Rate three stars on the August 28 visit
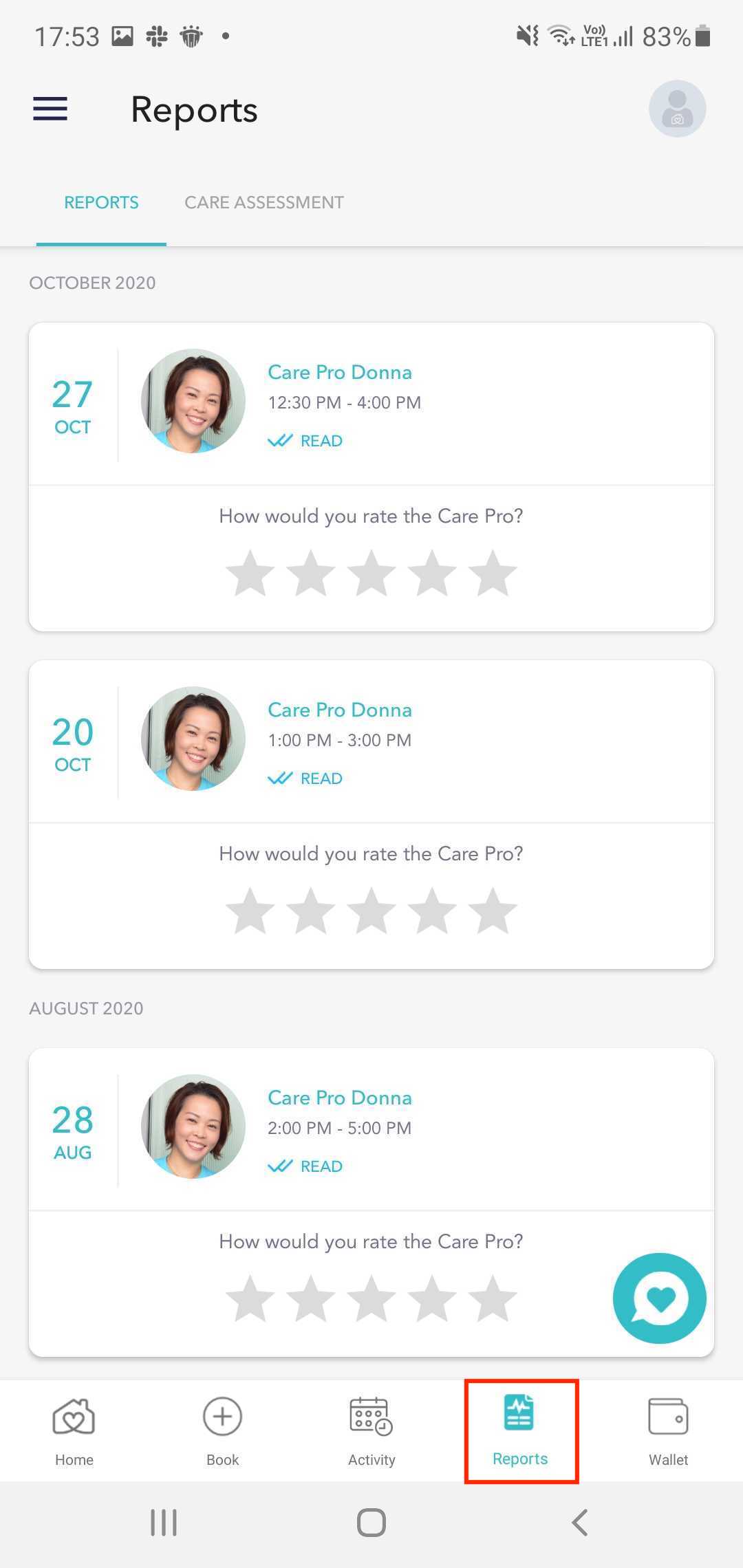Screen dimensions: 743x1568 pyautogui.click(x=371, y=1297)
